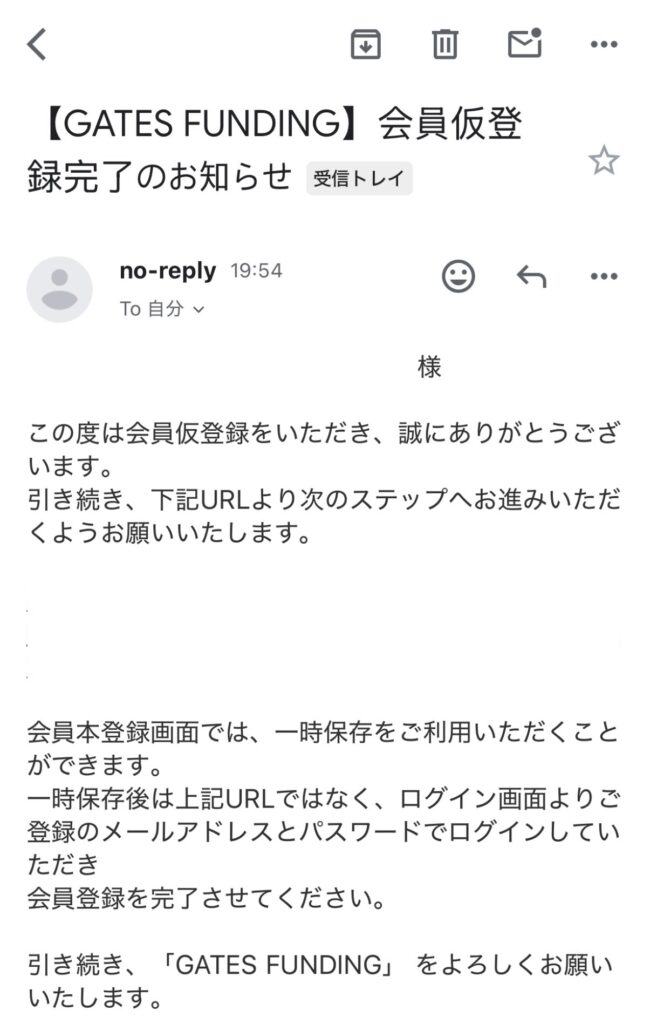Open the no-reply sender avatar
This screenshot has width=650, height=1024.
59,289
